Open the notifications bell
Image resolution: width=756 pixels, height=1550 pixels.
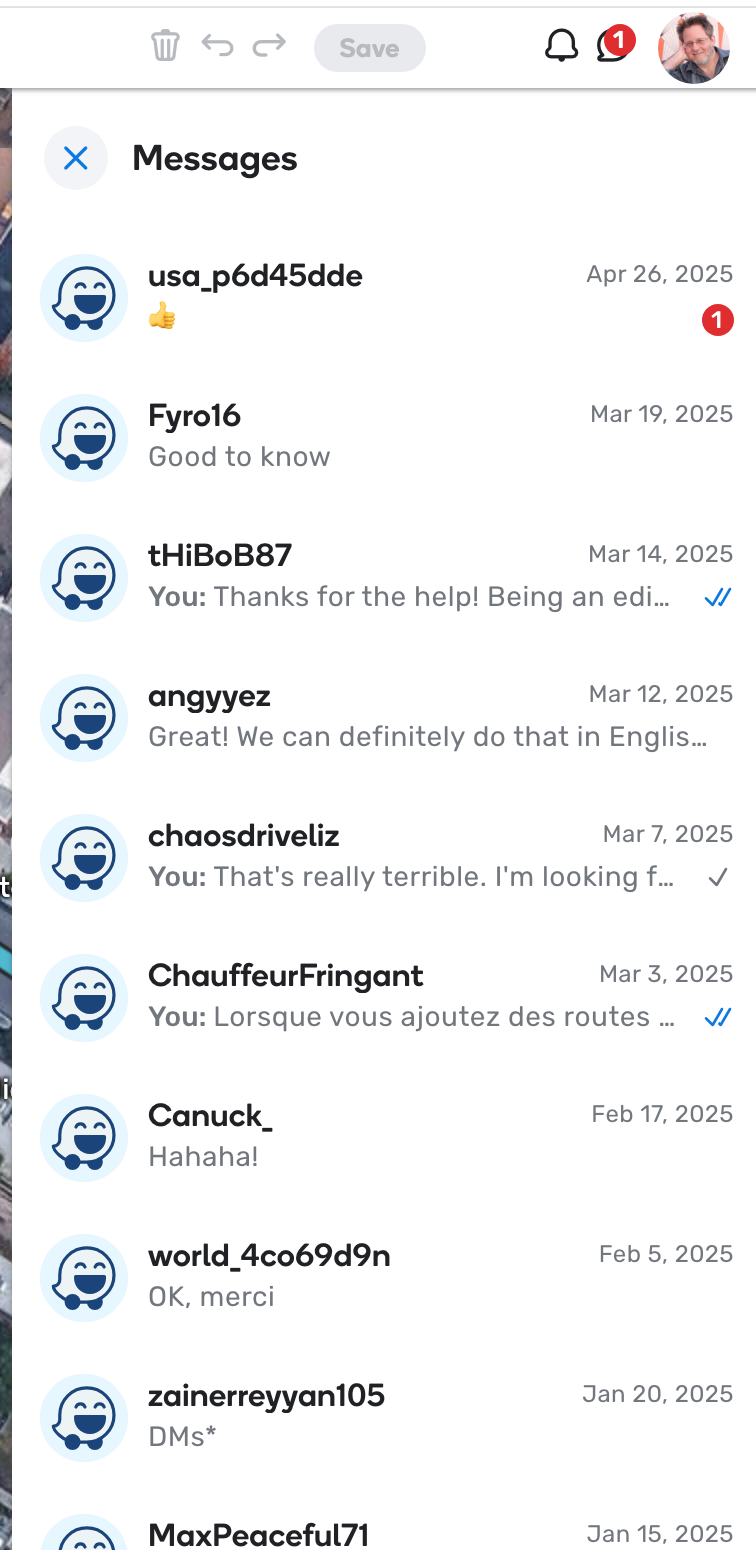[x=561, y=47]
